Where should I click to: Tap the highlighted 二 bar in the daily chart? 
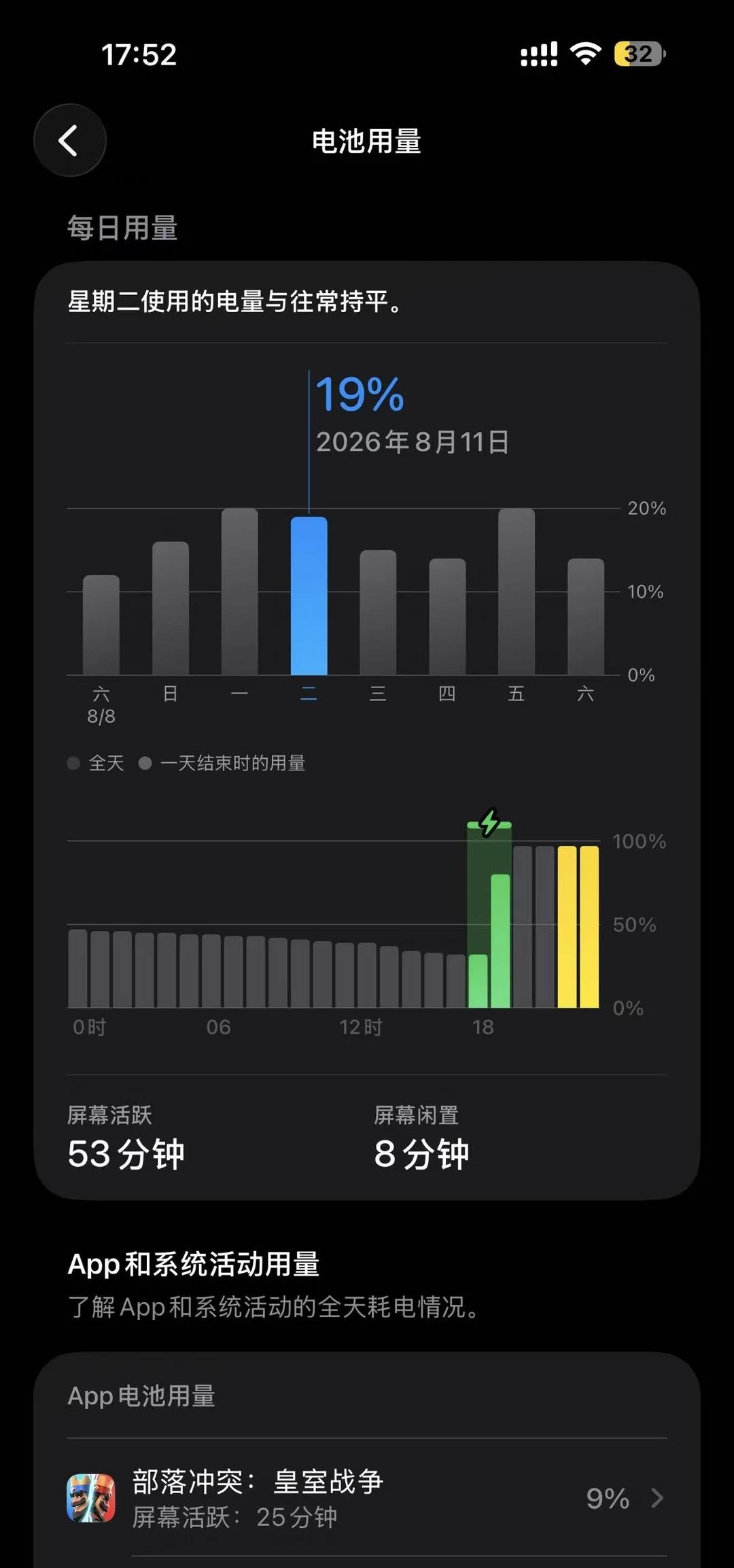pyautogui.click(x=309, y=596)
